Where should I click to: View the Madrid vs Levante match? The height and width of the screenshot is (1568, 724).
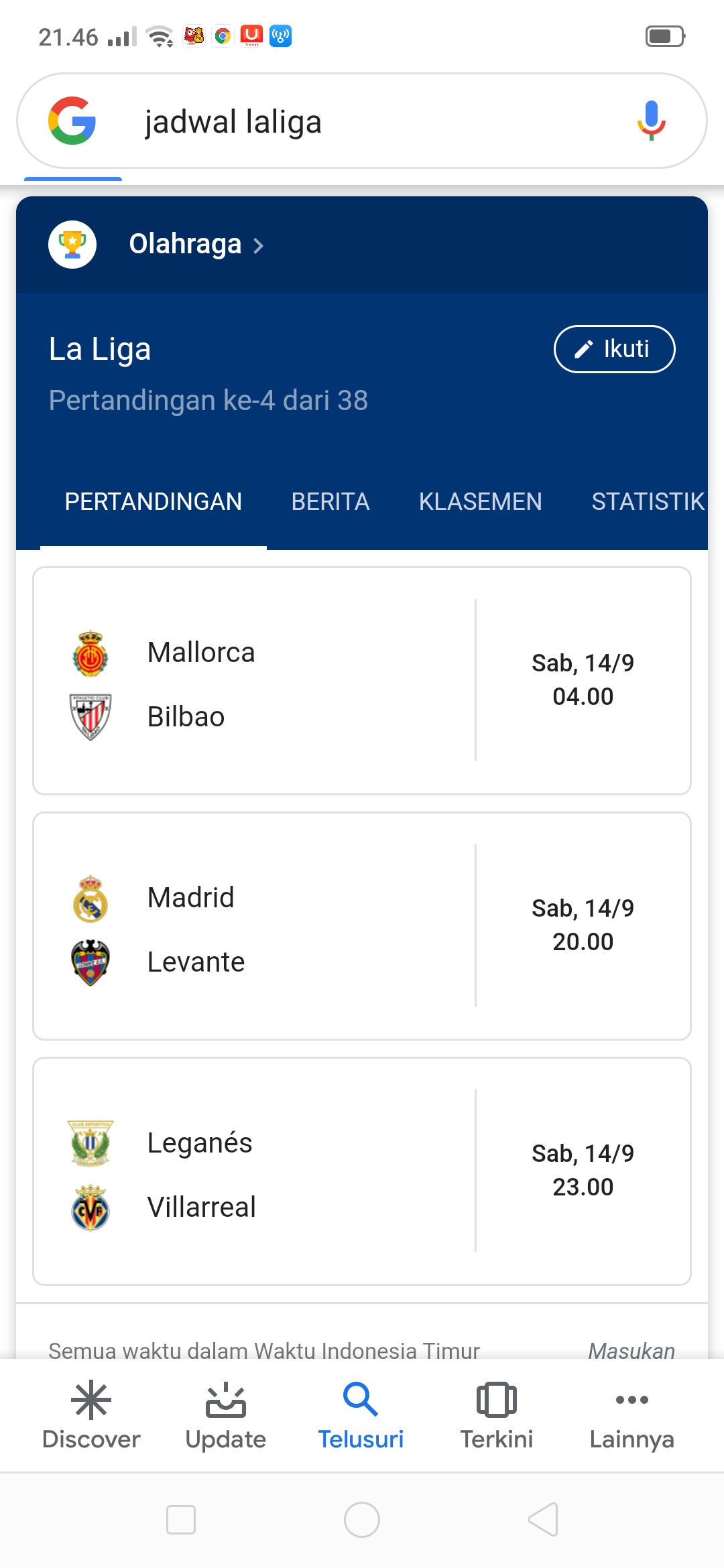362,926
